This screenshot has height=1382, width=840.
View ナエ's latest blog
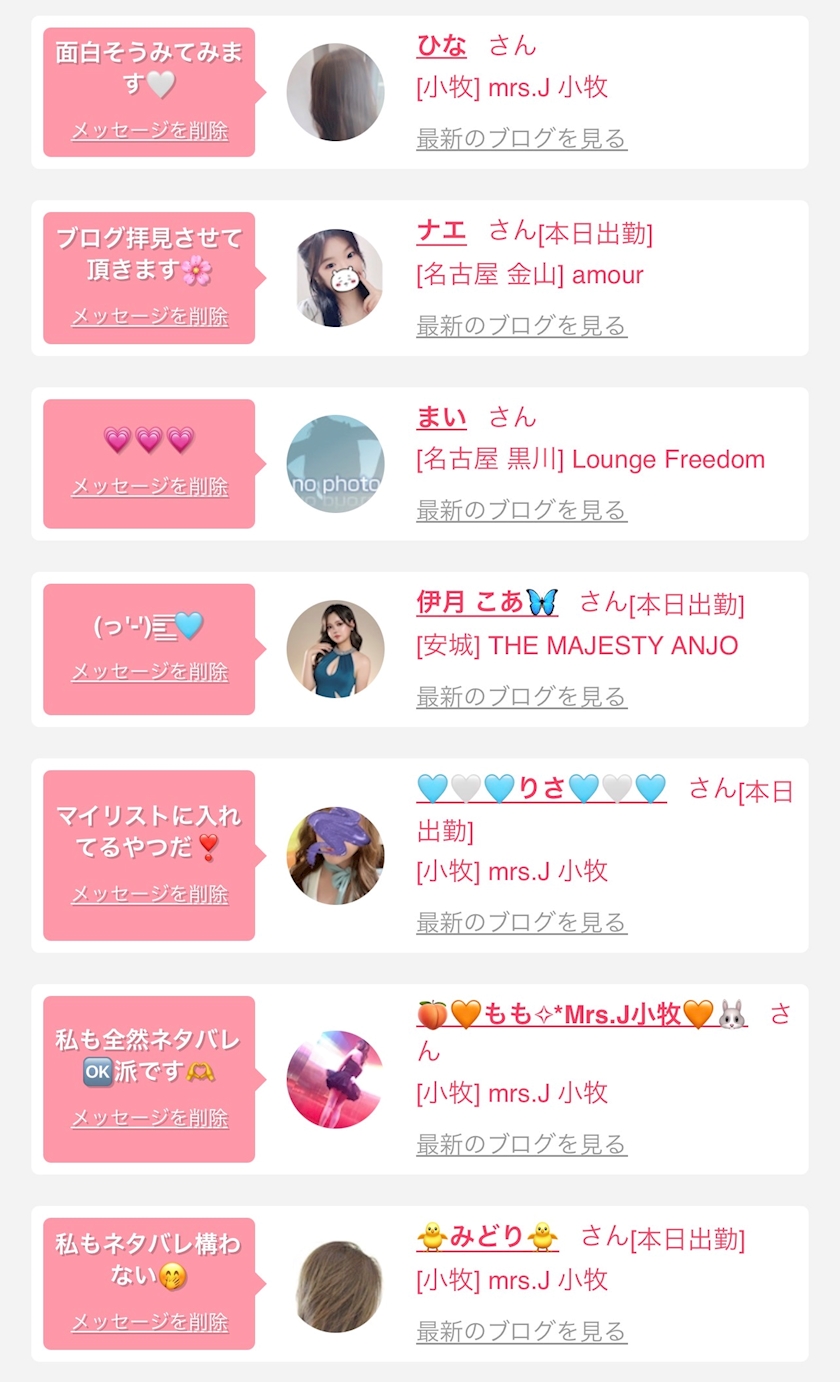click(521, 326)
